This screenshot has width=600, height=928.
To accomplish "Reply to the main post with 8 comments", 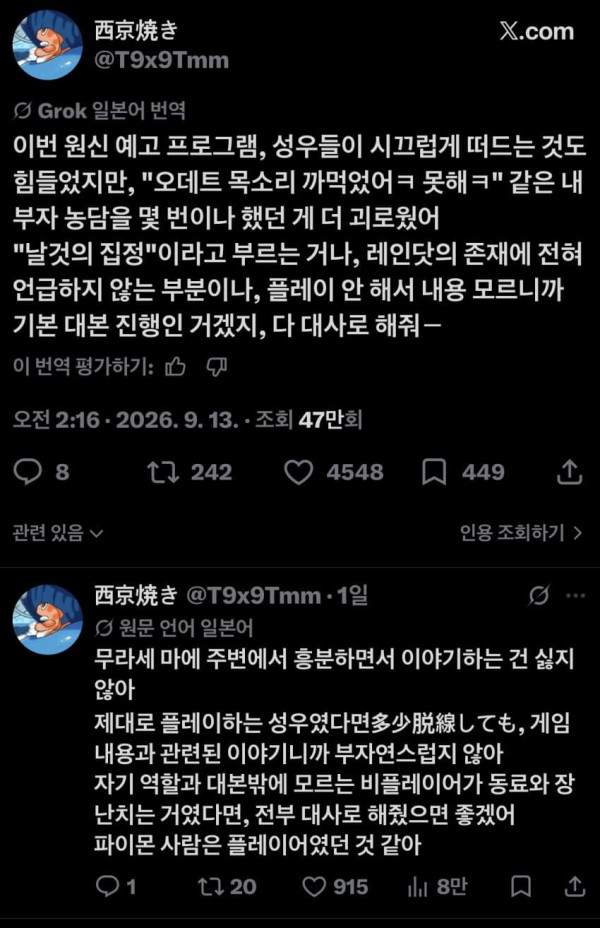I will point(41,472).
